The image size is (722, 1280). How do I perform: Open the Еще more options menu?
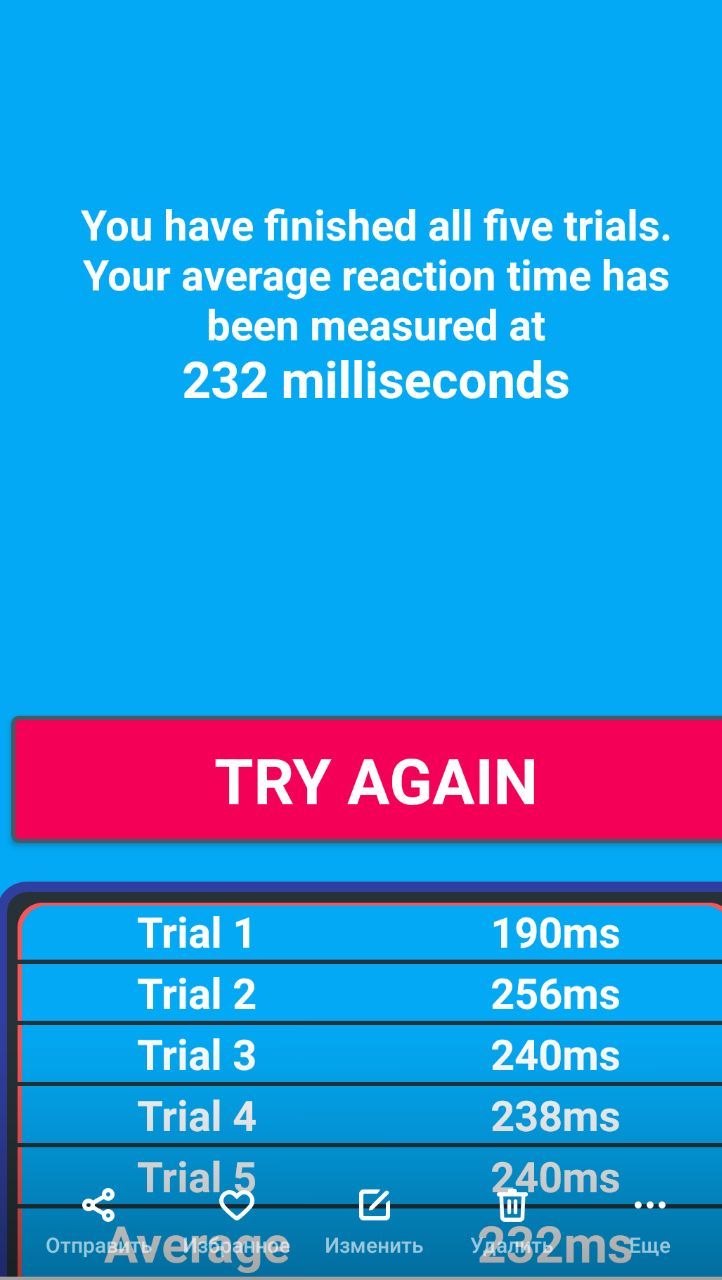[650, 1222]
